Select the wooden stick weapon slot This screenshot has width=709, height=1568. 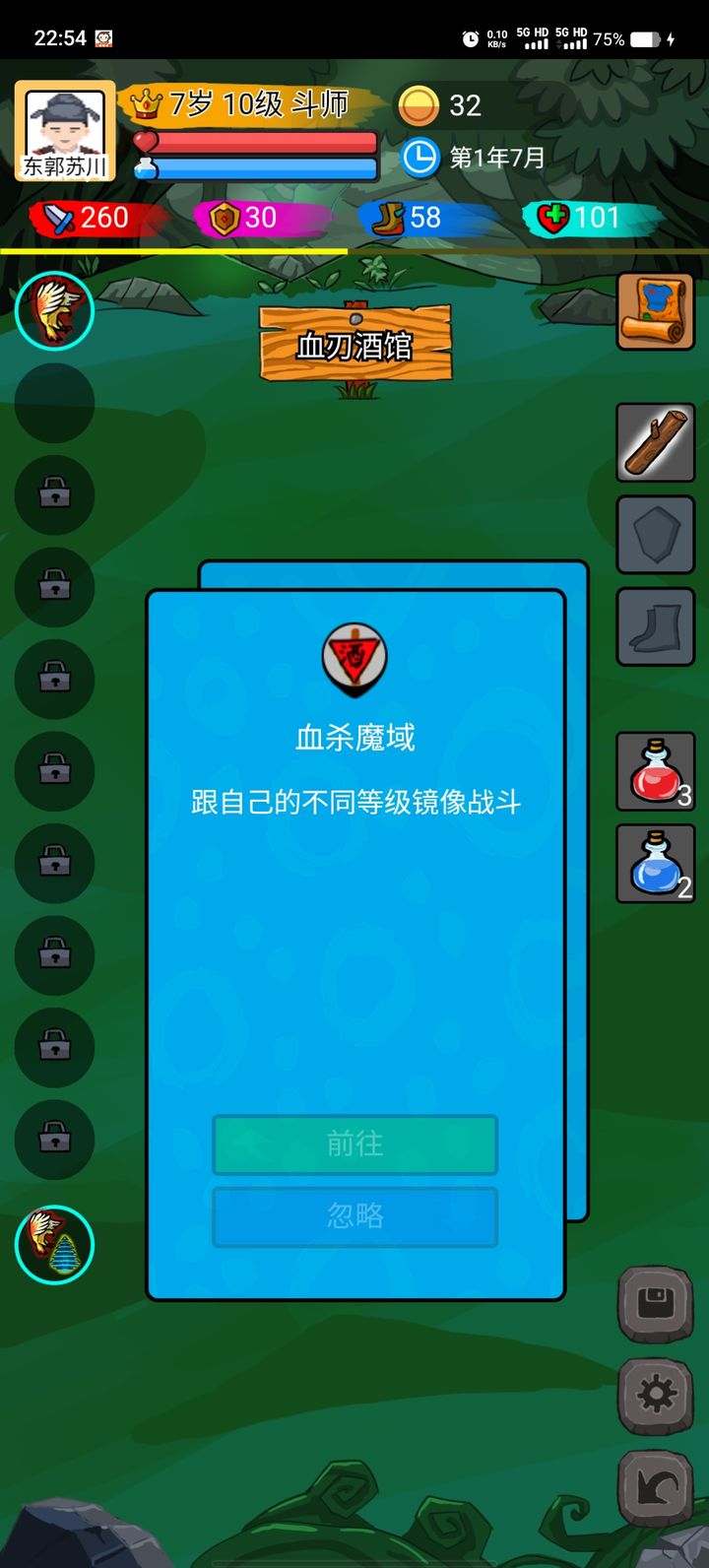656,443
